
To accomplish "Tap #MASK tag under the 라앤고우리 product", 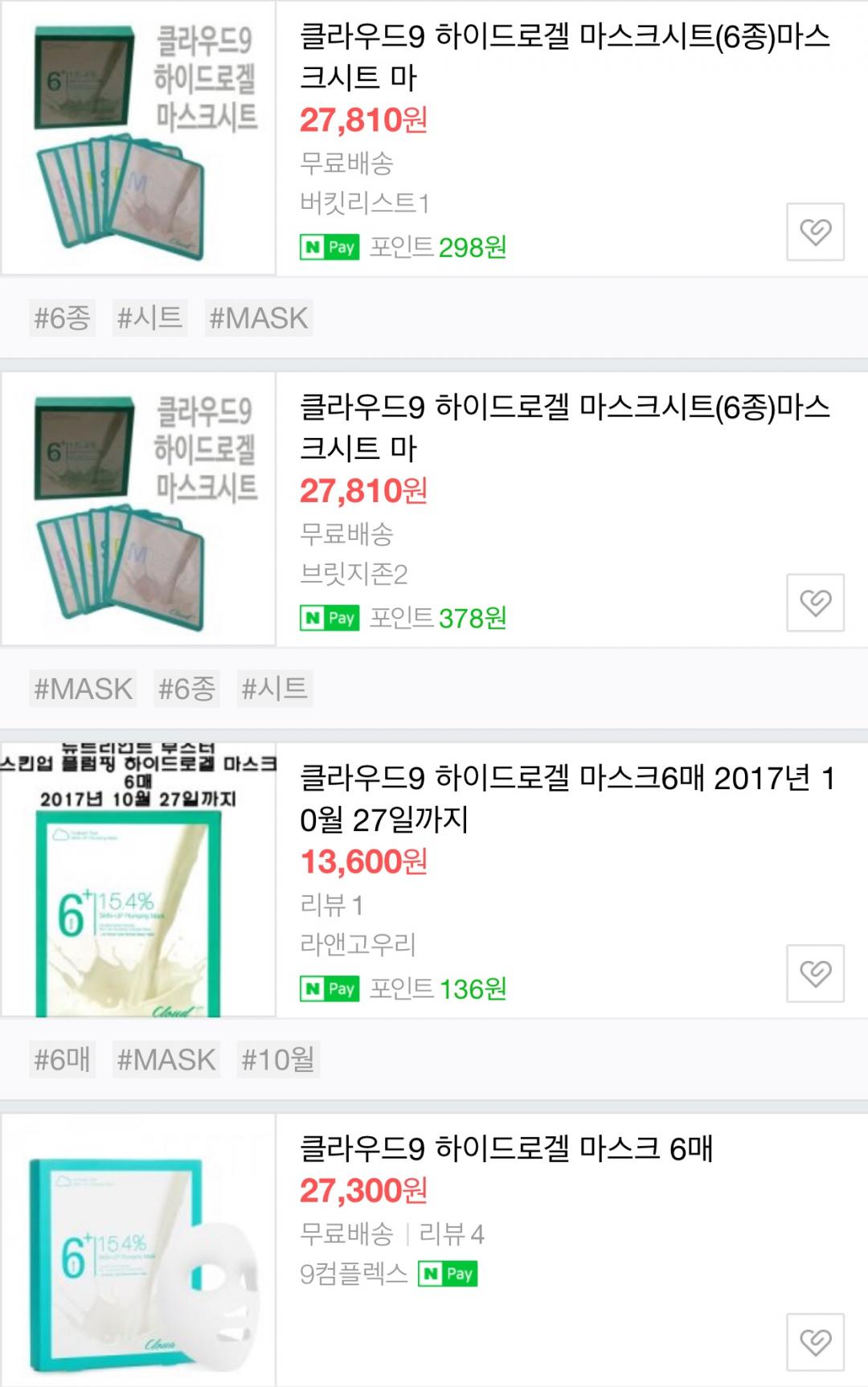I will coord(166,1059).
